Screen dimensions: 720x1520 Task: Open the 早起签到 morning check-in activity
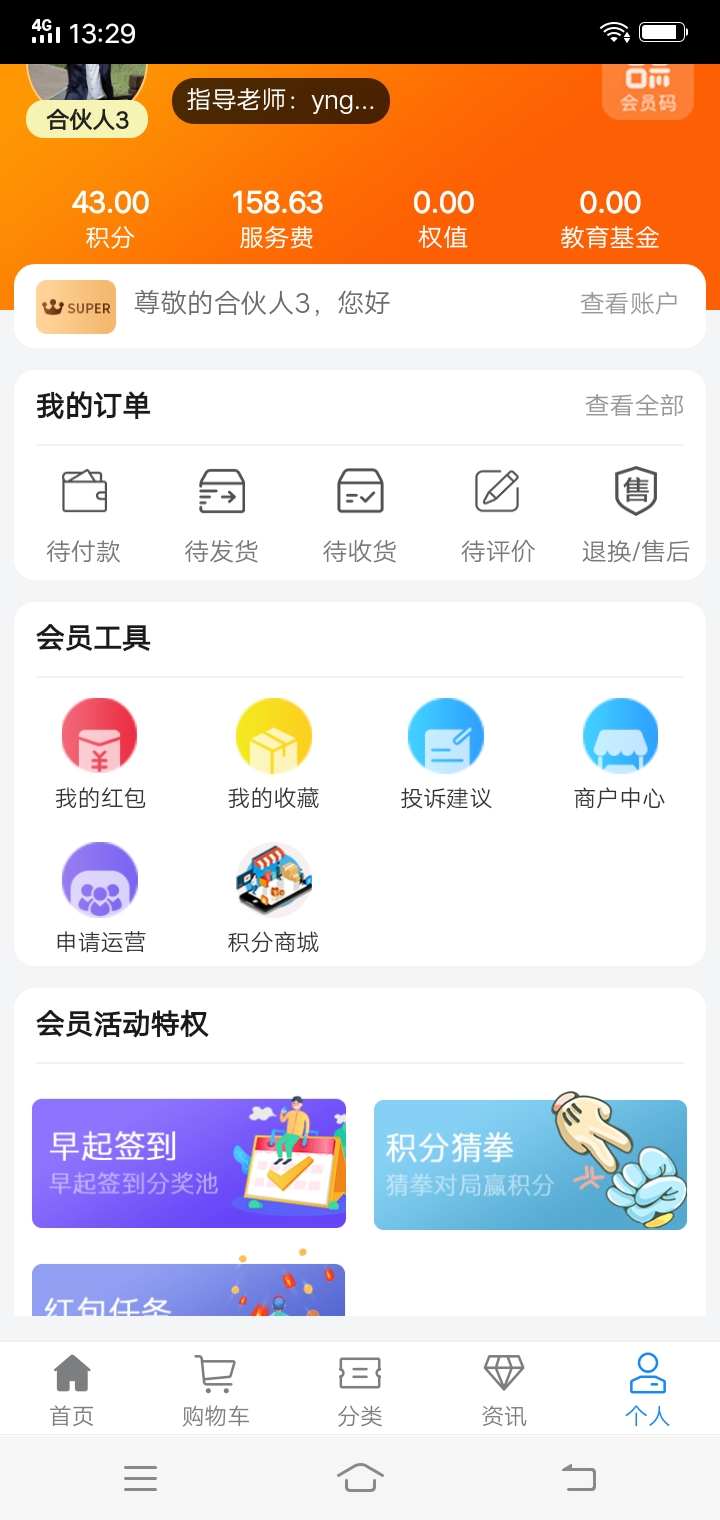[x=188, y=1163]
